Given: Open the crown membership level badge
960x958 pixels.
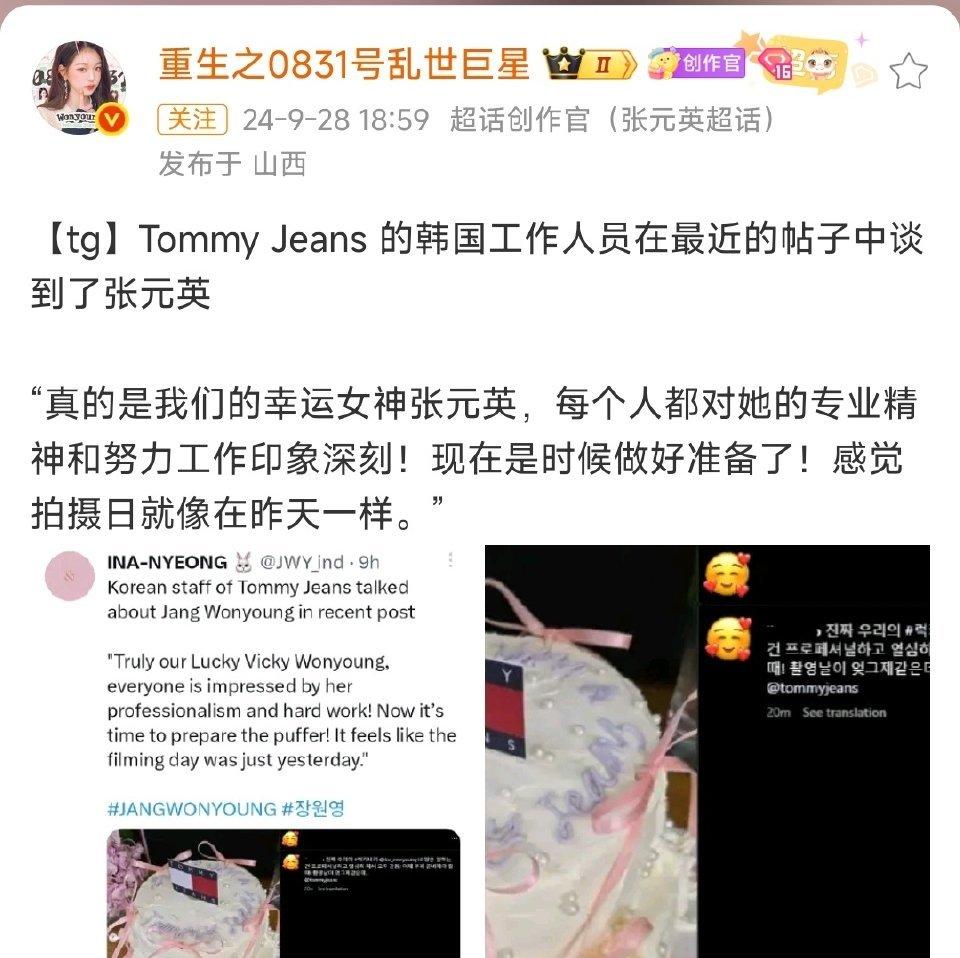Looking at the screenshot, I should [588, 66].
